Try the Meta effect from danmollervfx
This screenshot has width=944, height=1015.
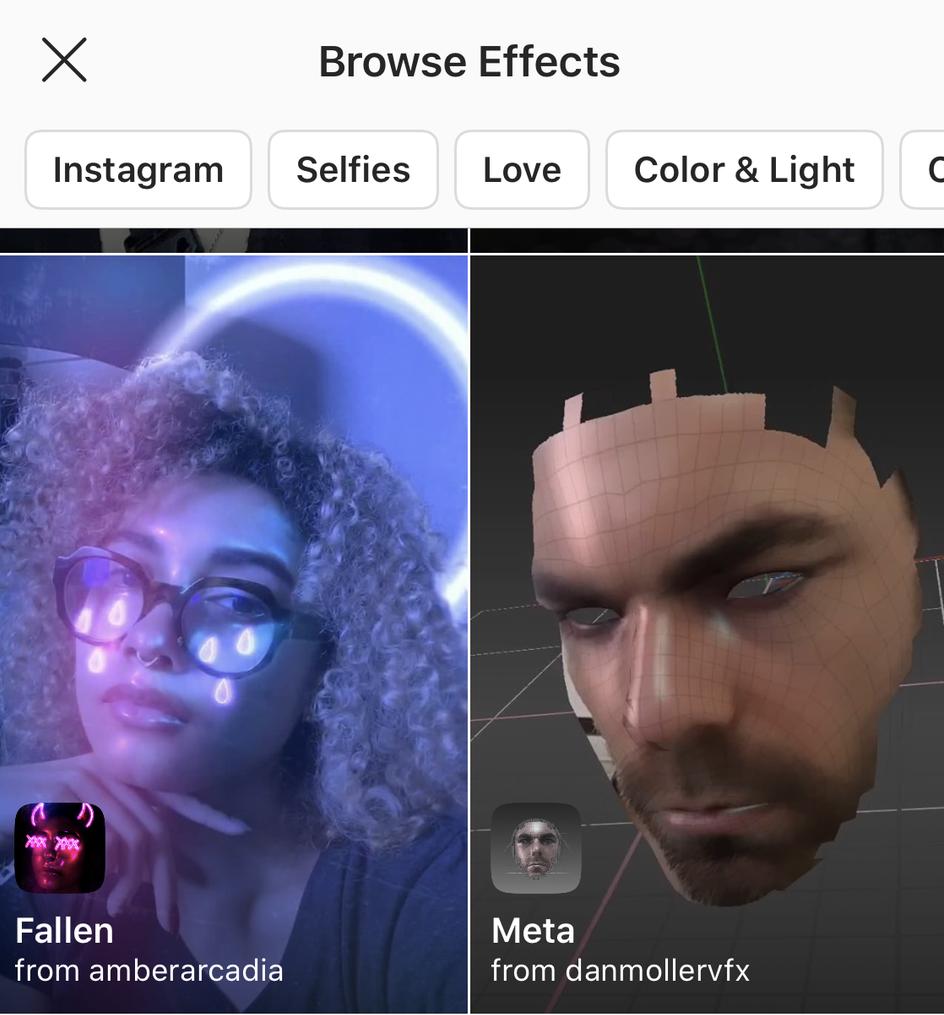(x=707, y=620)
